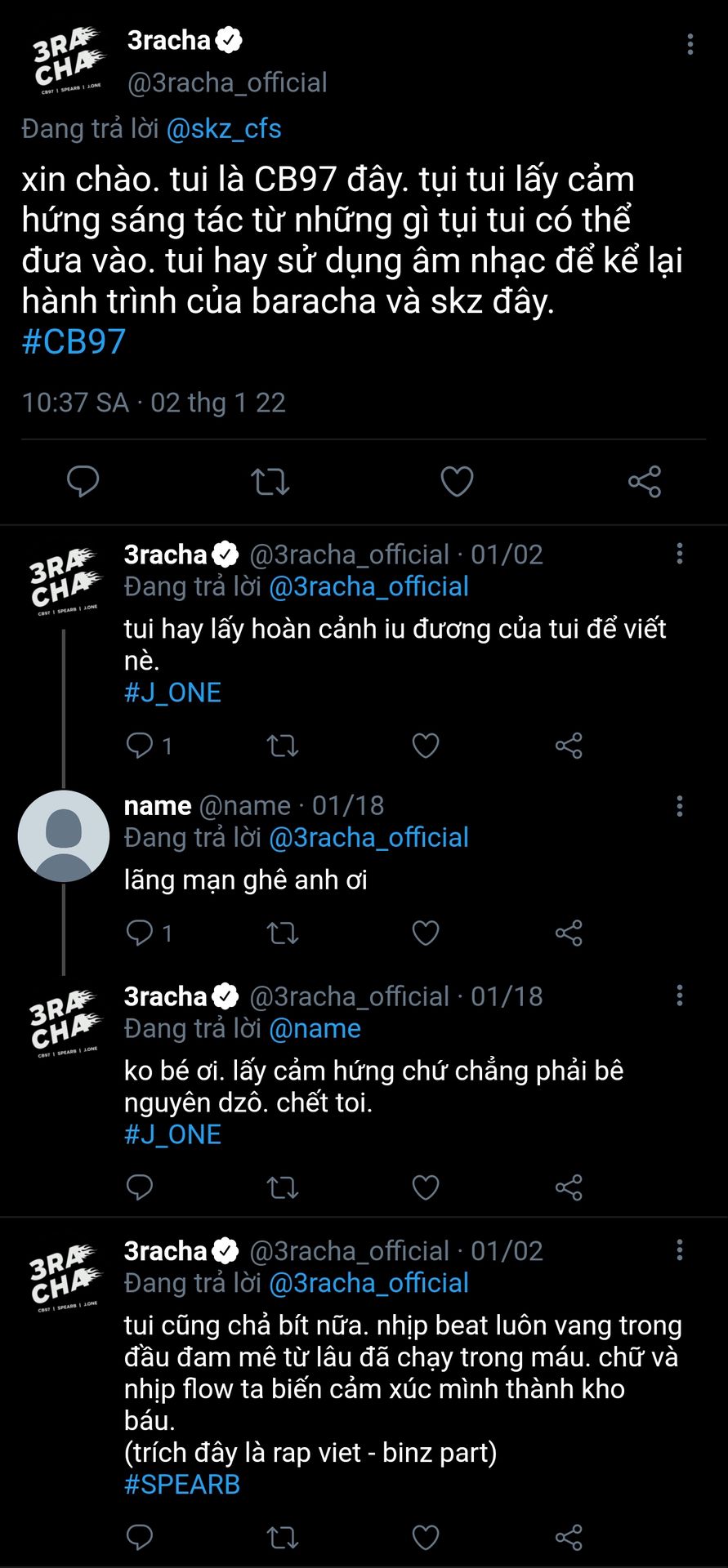
Task: Open the default avatar of user name
Action: point(64,835)
